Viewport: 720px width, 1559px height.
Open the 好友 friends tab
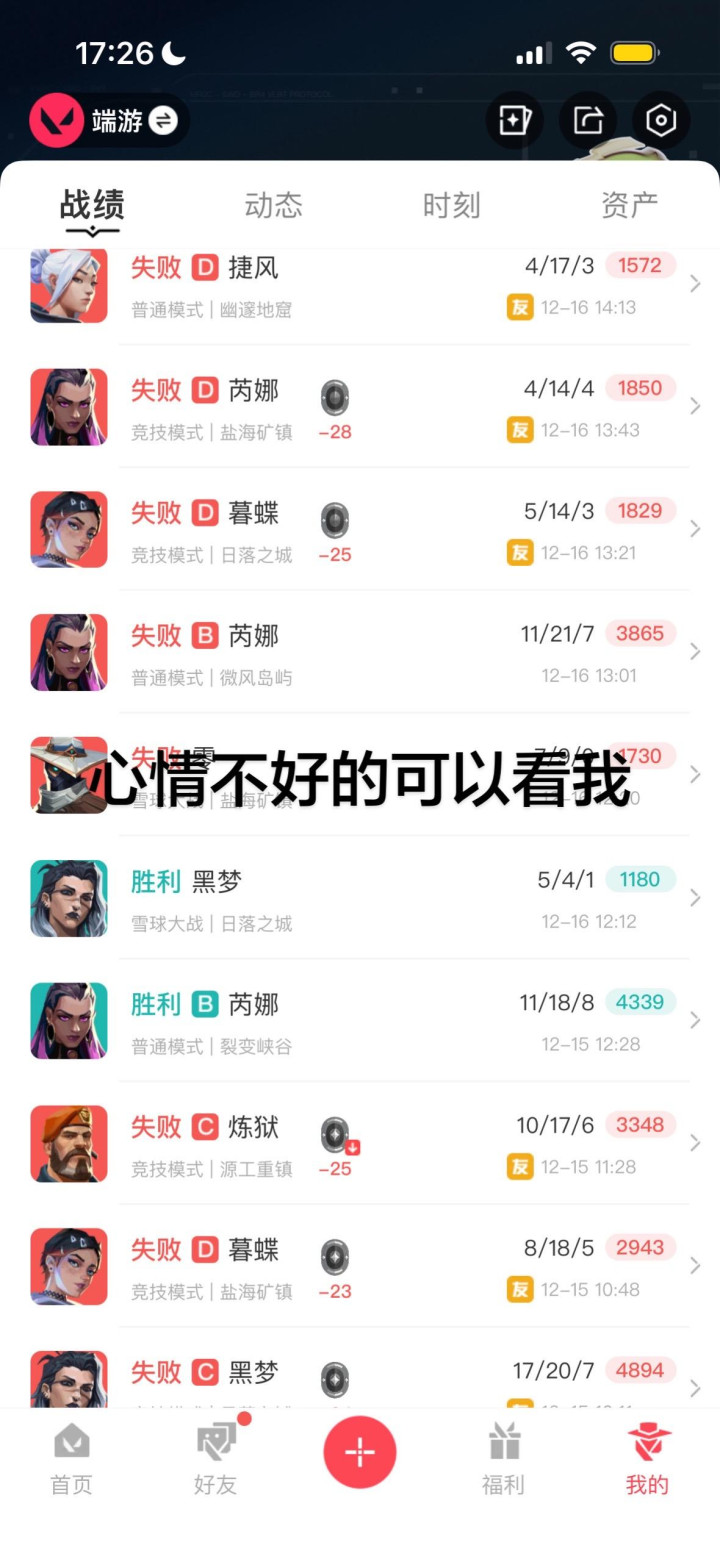215,1460
